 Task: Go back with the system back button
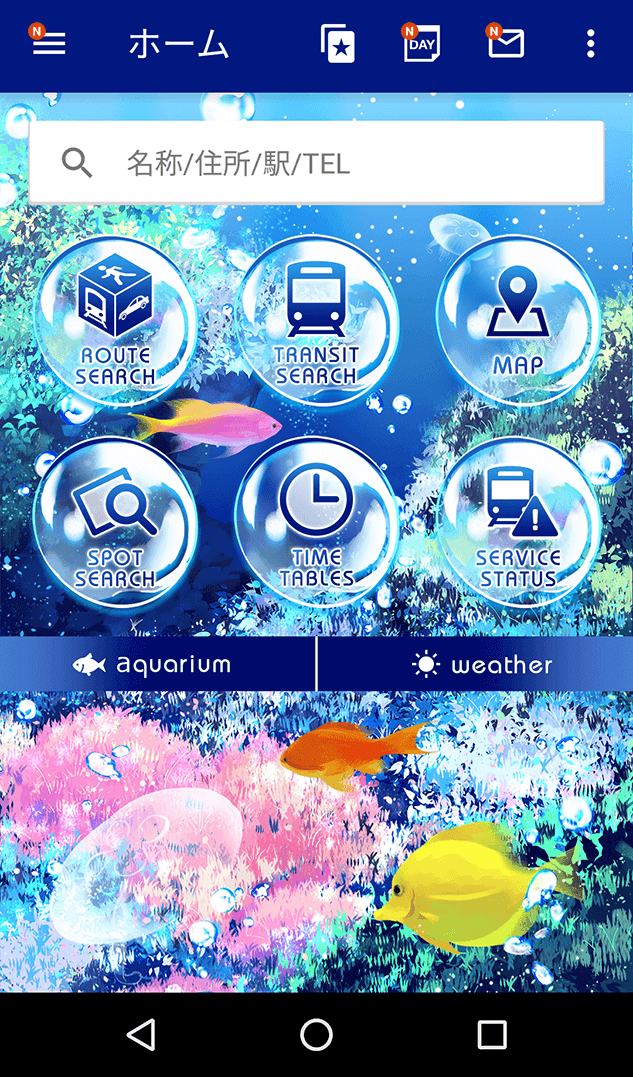pos(141,1035)
